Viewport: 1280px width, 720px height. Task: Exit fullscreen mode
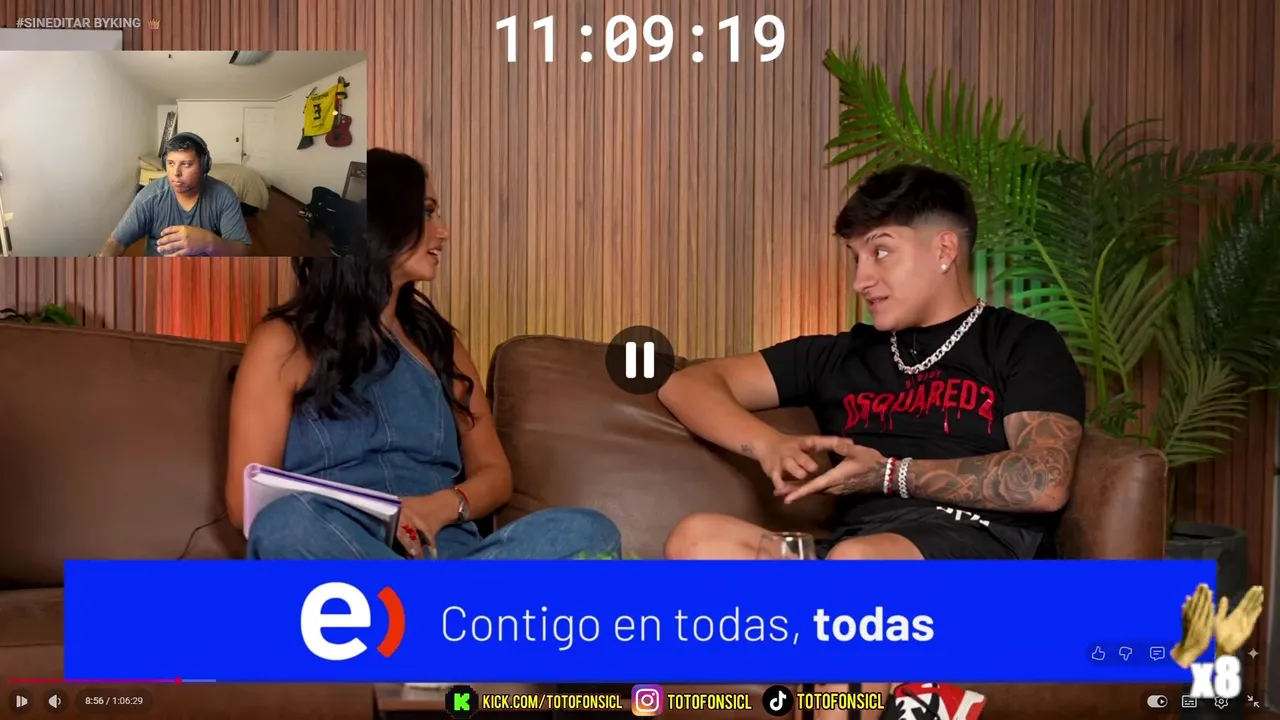tap(1253, 701)
